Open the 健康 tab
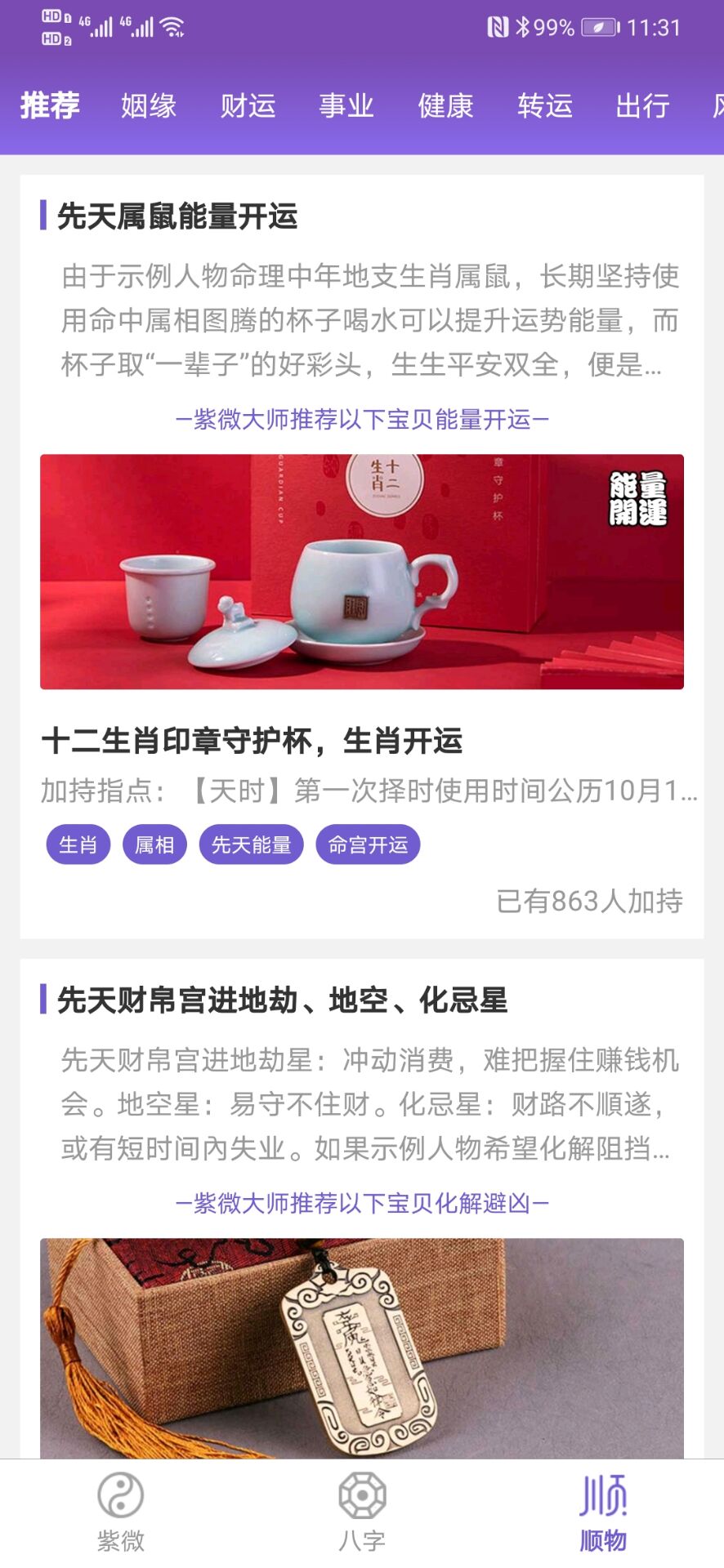724x1568 pixels. [x=445, y=106]
